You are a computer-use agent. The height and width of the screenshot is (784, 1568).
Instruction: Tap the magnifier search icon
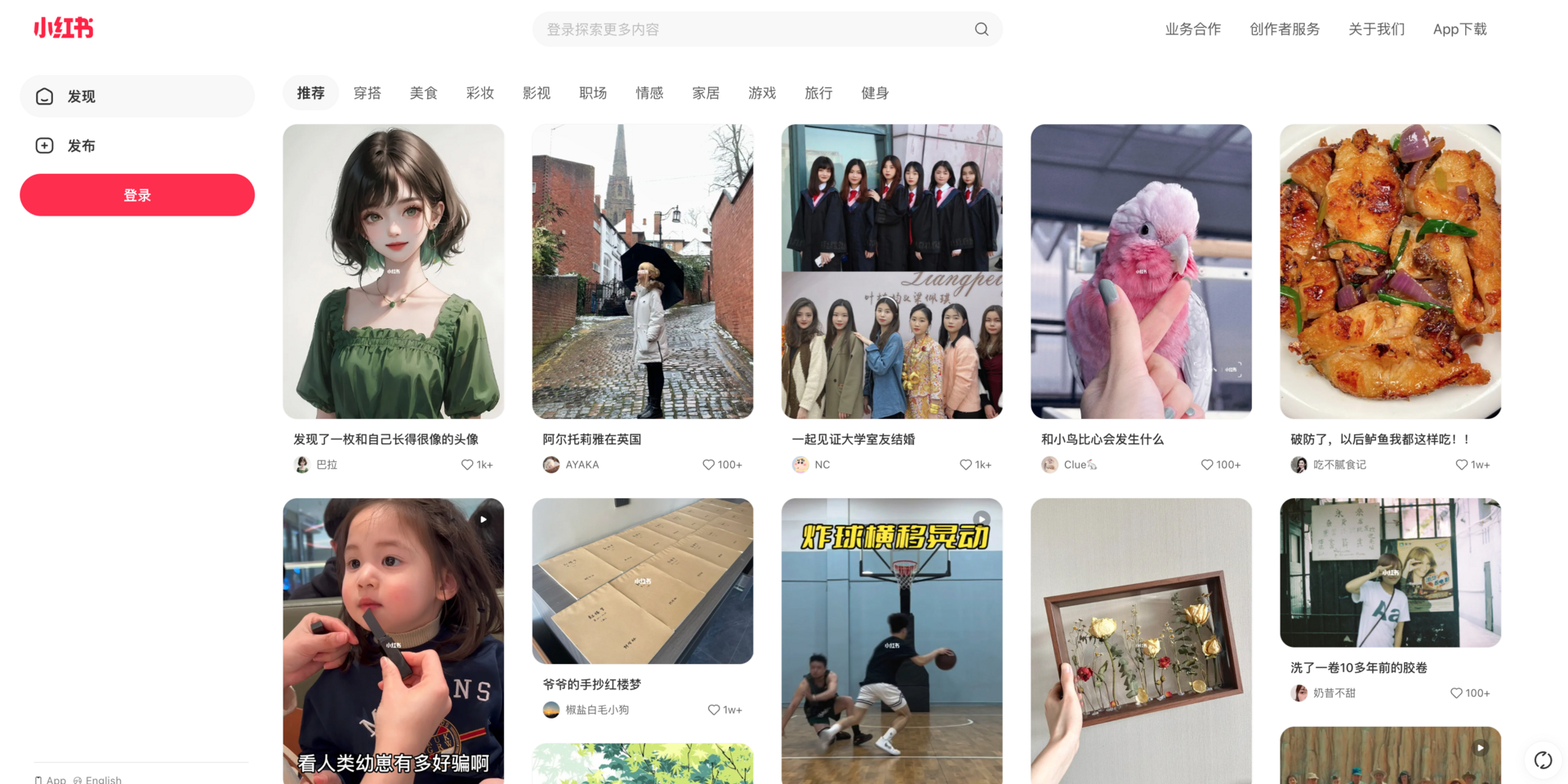982,29
